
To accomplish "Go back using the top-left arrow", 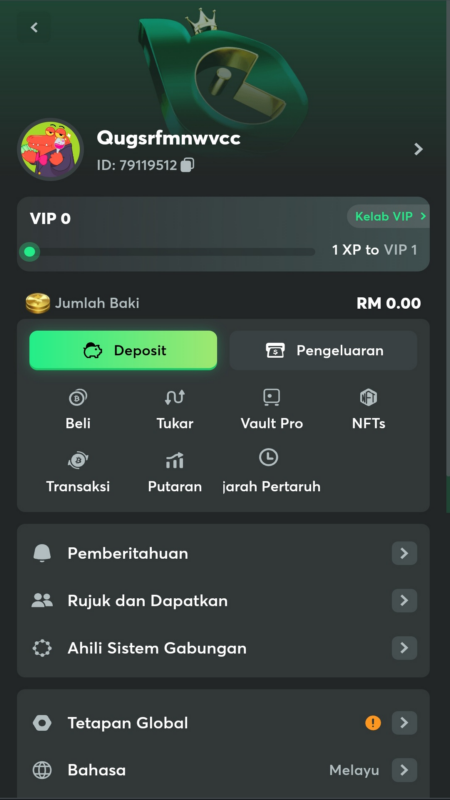I will [x=34, y=28].
